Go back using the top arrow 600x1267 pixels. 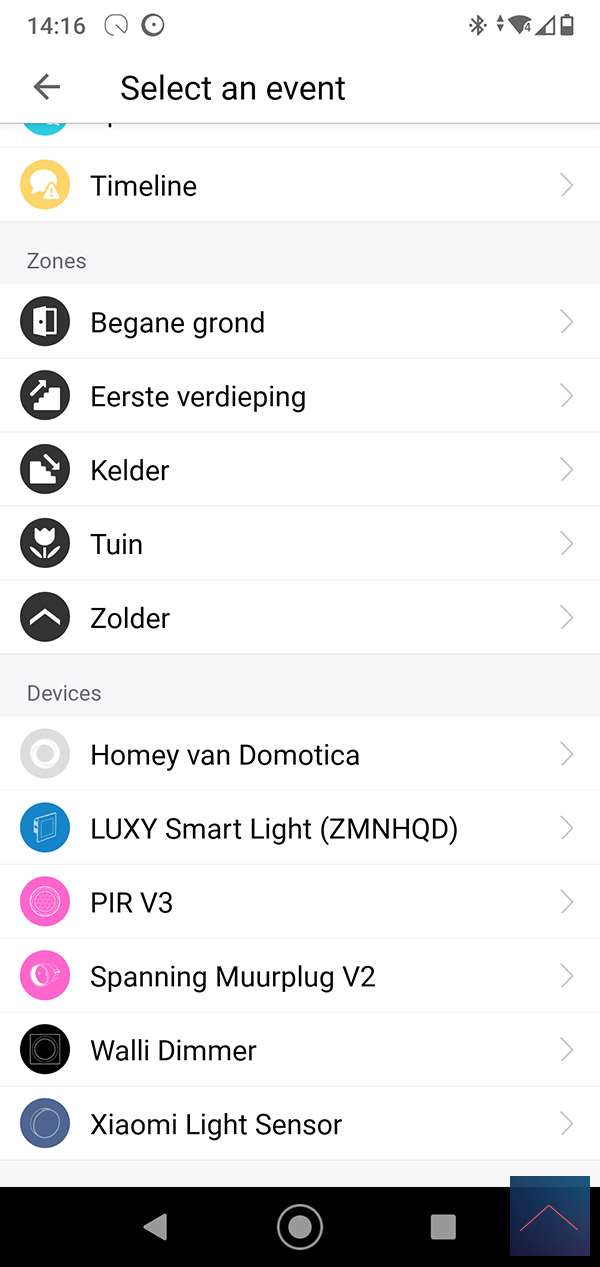(x=47, y=87)
